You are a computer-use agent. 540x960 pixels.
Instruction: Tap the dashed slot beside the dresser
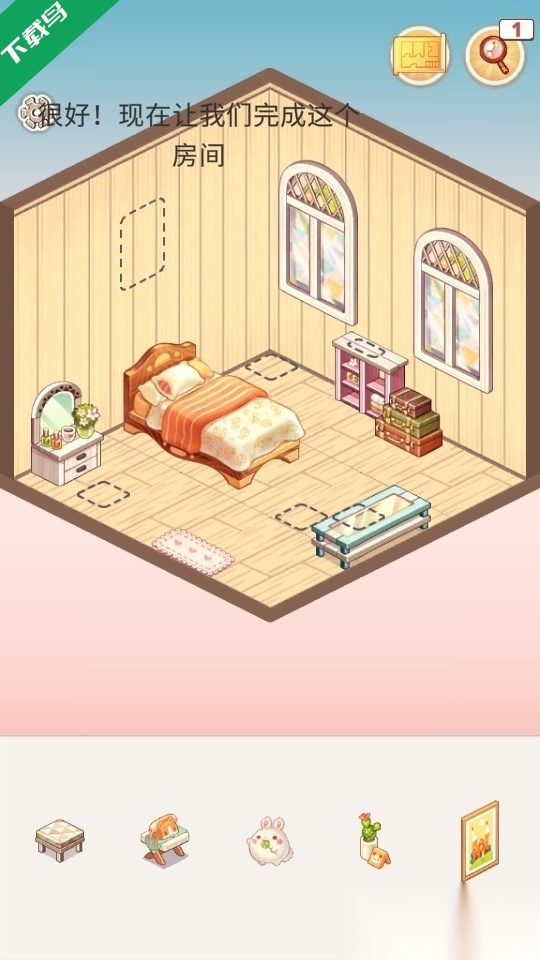tap(103, 494)
